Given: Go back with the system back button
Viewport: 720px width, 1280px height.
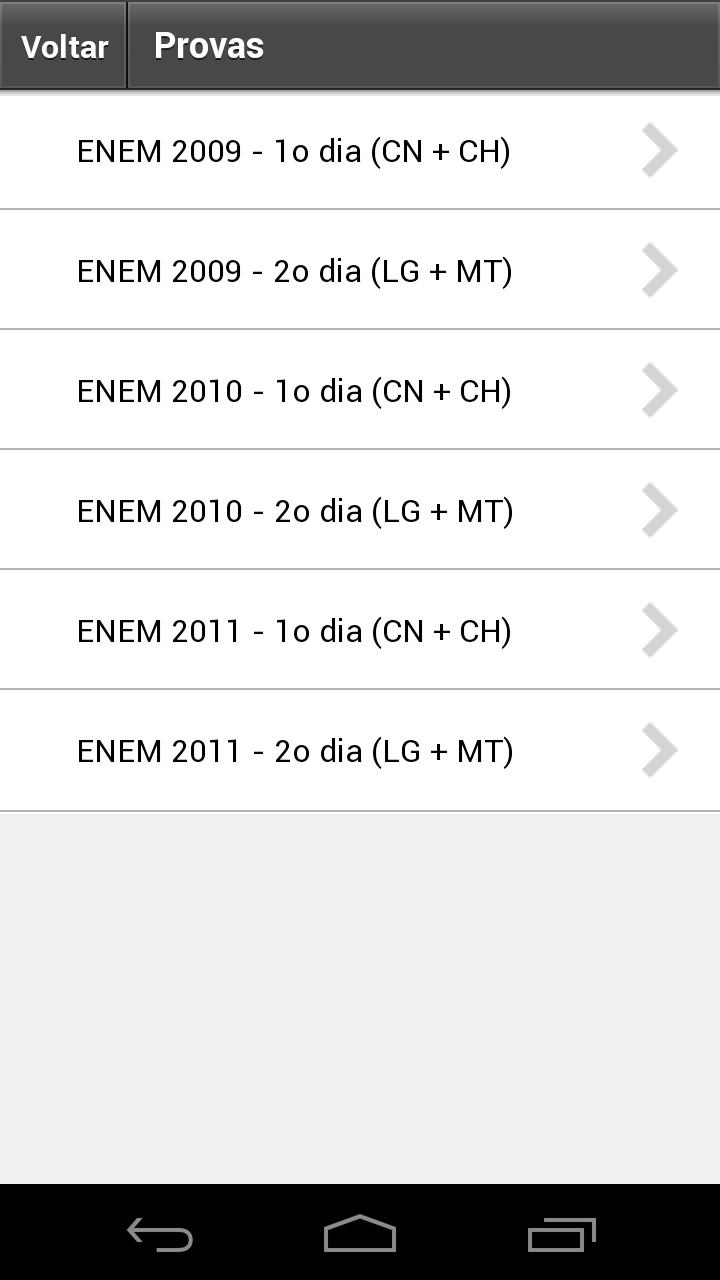Looking at the screenshot, I should tap(160, 1234).
